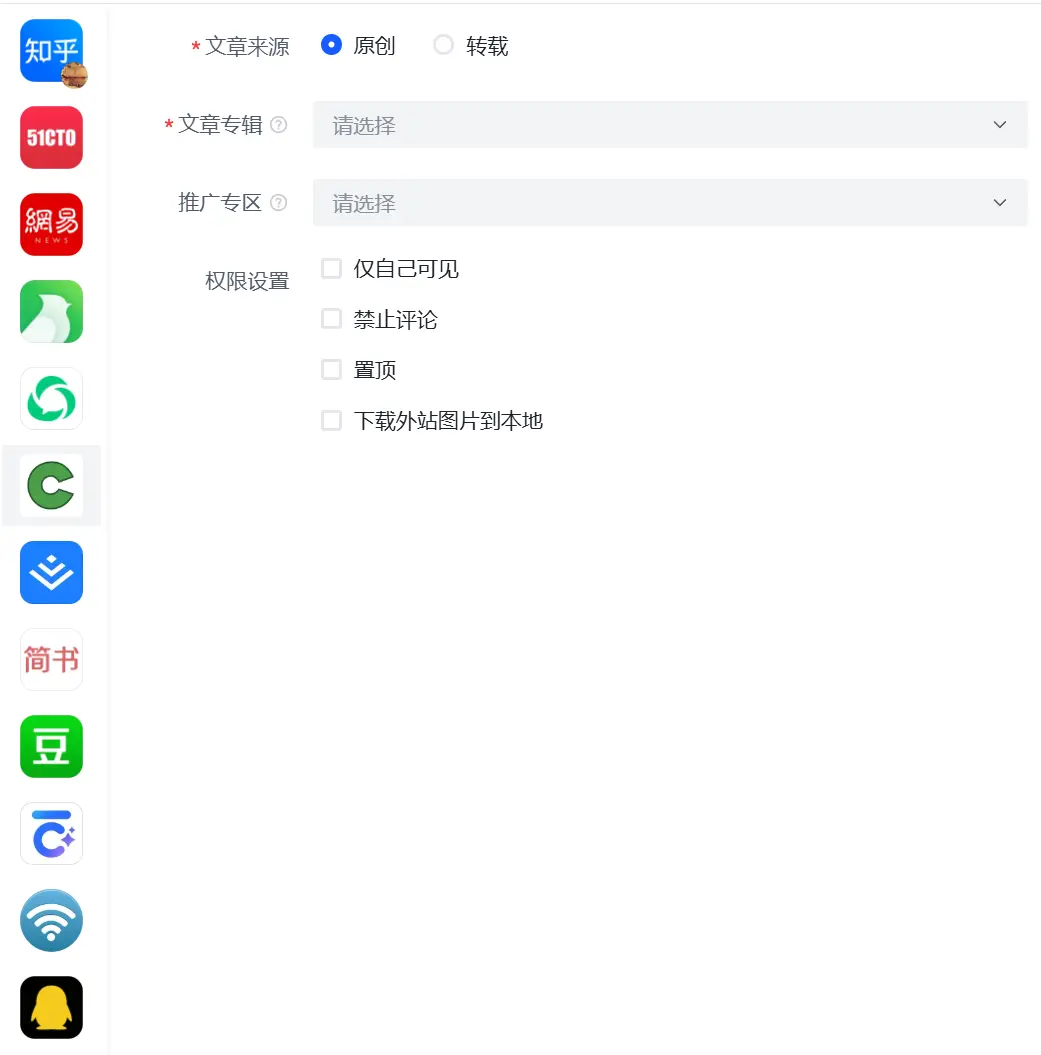Select the 转载 article source option
Image resolution: width=1041 pixels, height=1055 pixels.
click(443, 45)
